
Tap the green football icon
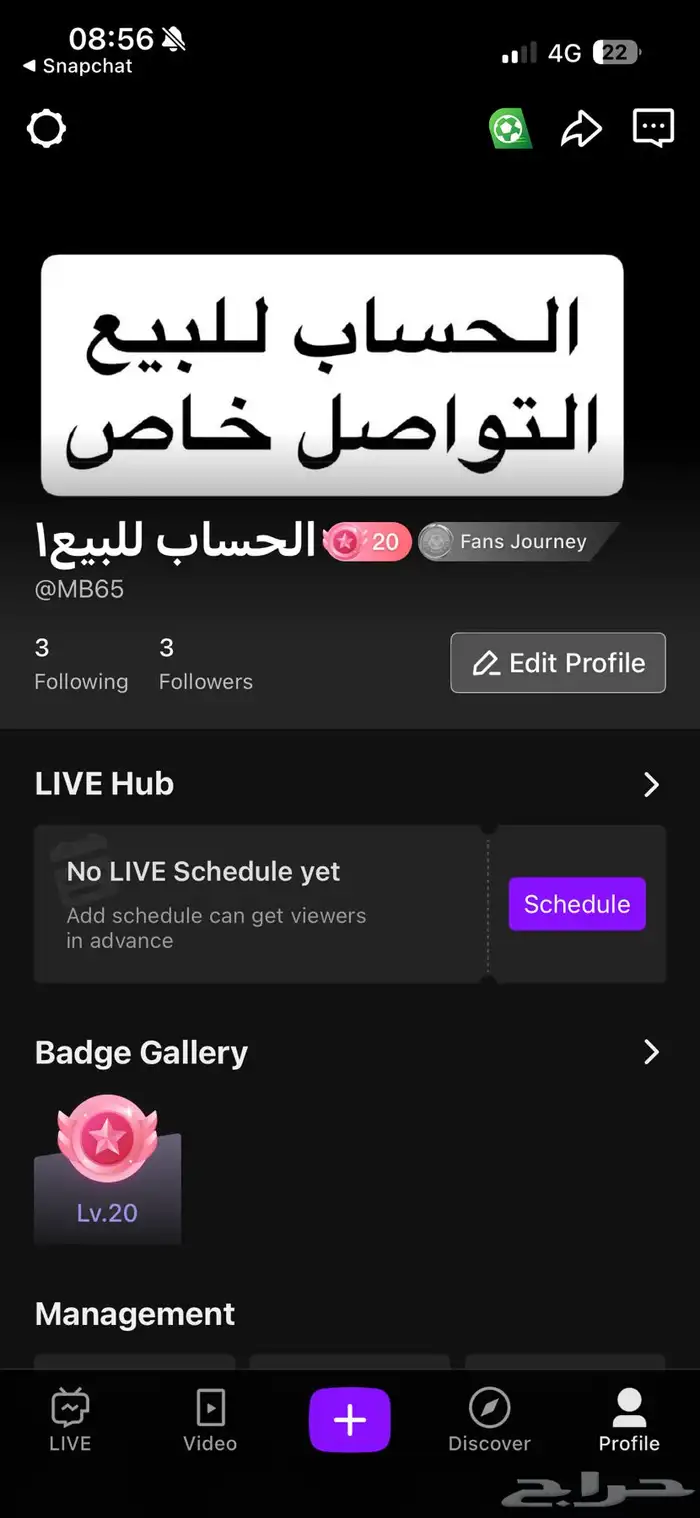point(510,129)
